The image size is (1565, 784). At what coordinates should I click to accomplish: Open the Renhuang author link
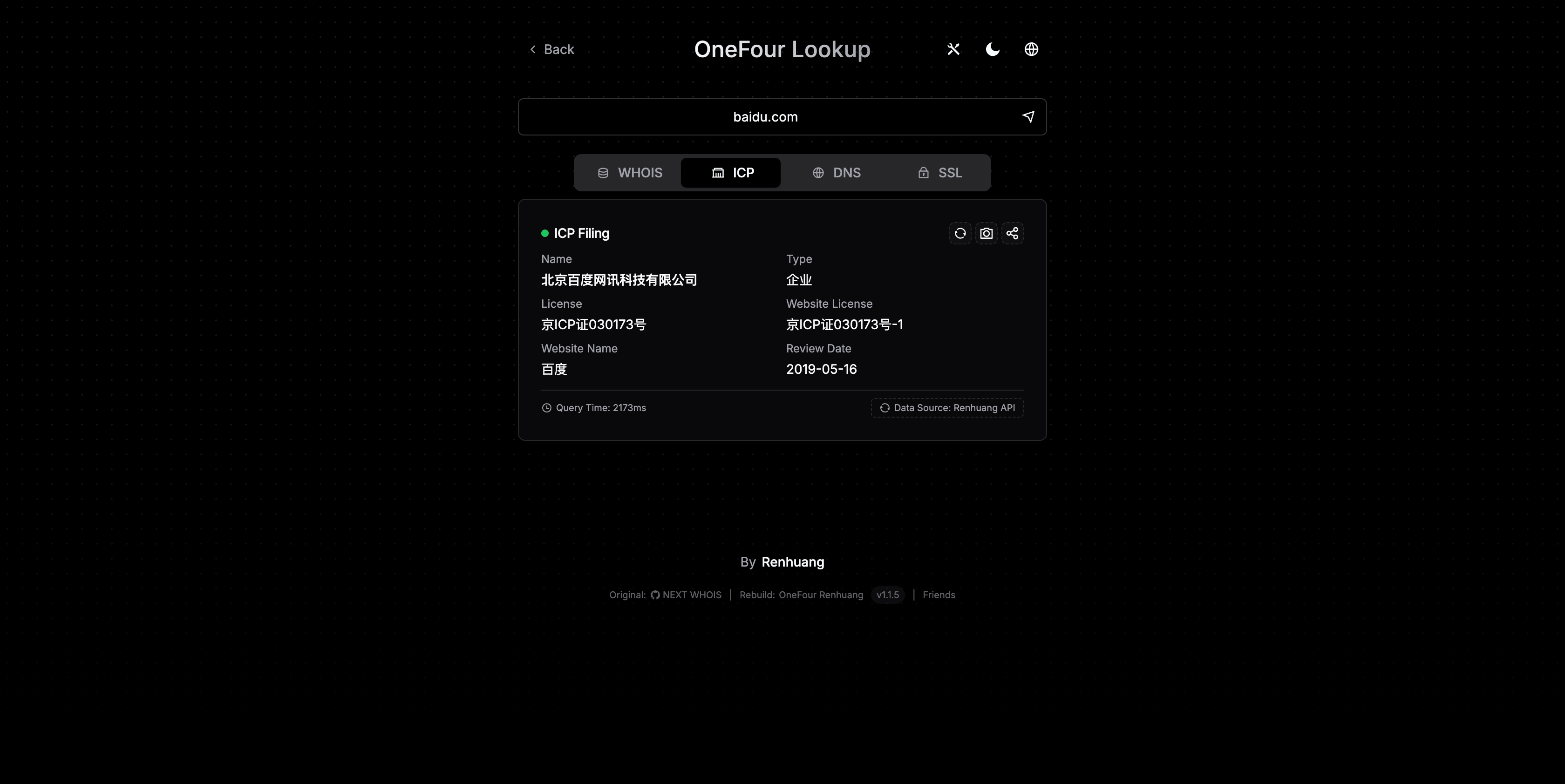[x=792, y=562]
